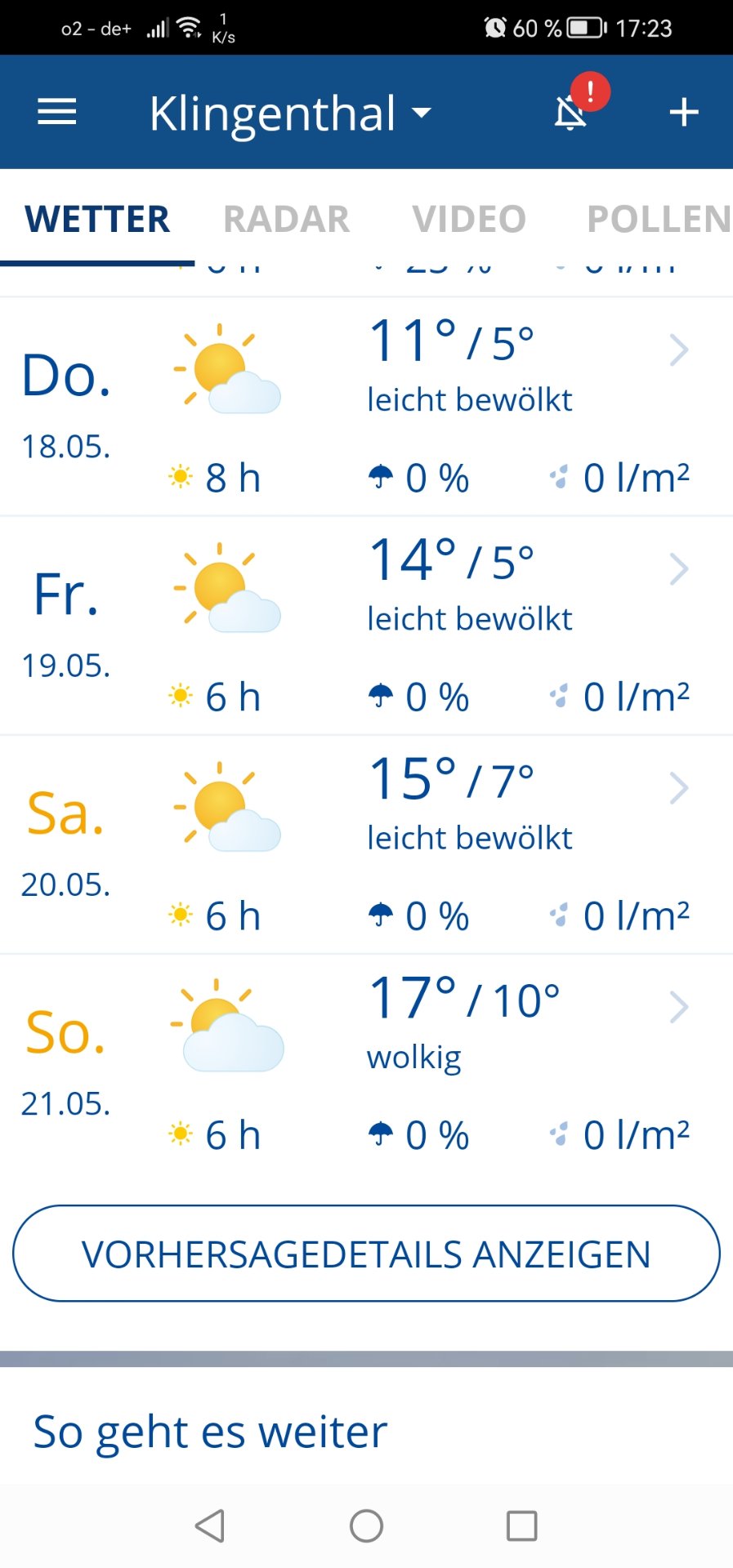Viewport: 733px width, 1568px height.
Task: Open Sunday 21.05. forecast row
Action: (x=366, y=1062)
